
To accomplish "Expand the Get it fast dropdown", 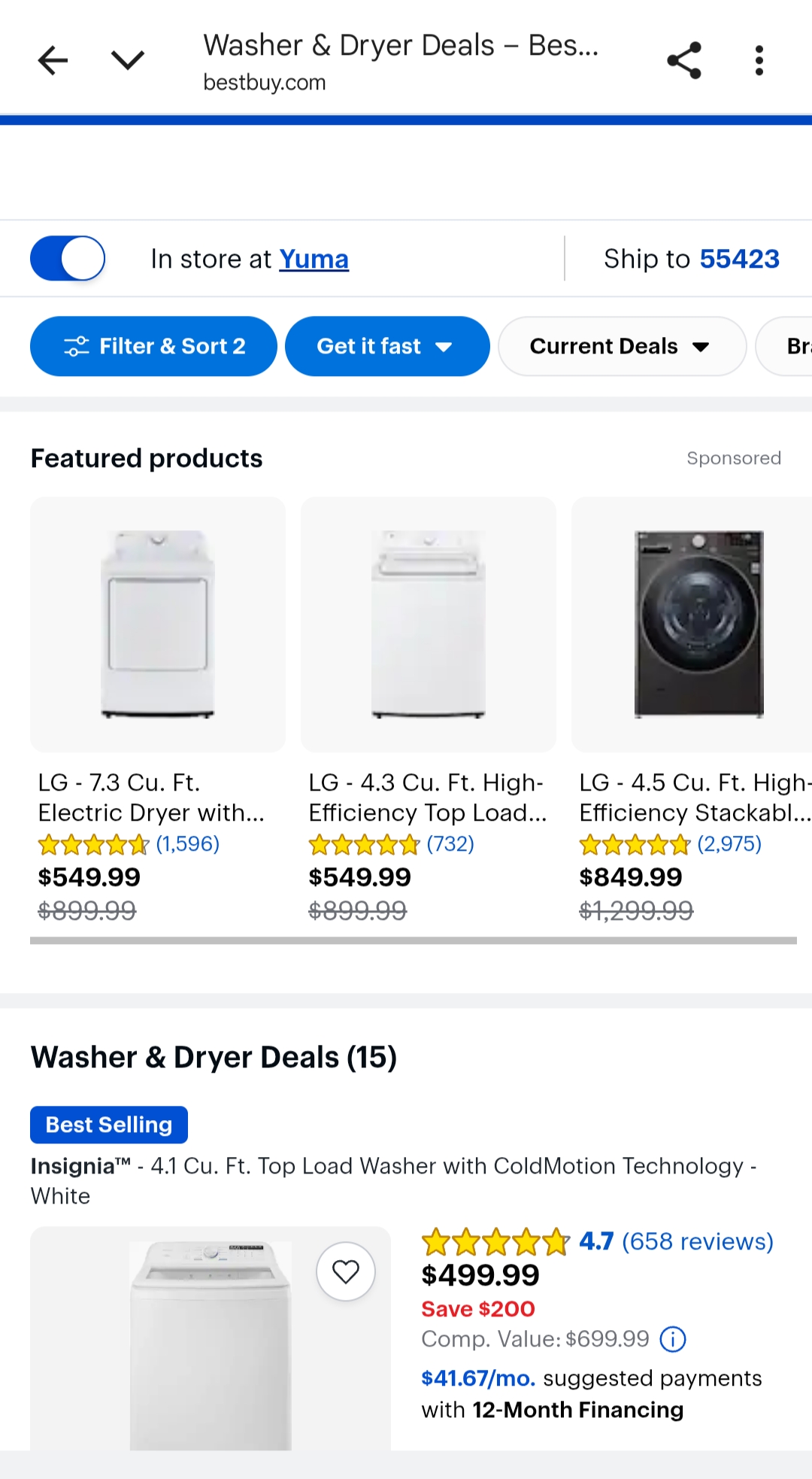I will [x=387, y=346].
